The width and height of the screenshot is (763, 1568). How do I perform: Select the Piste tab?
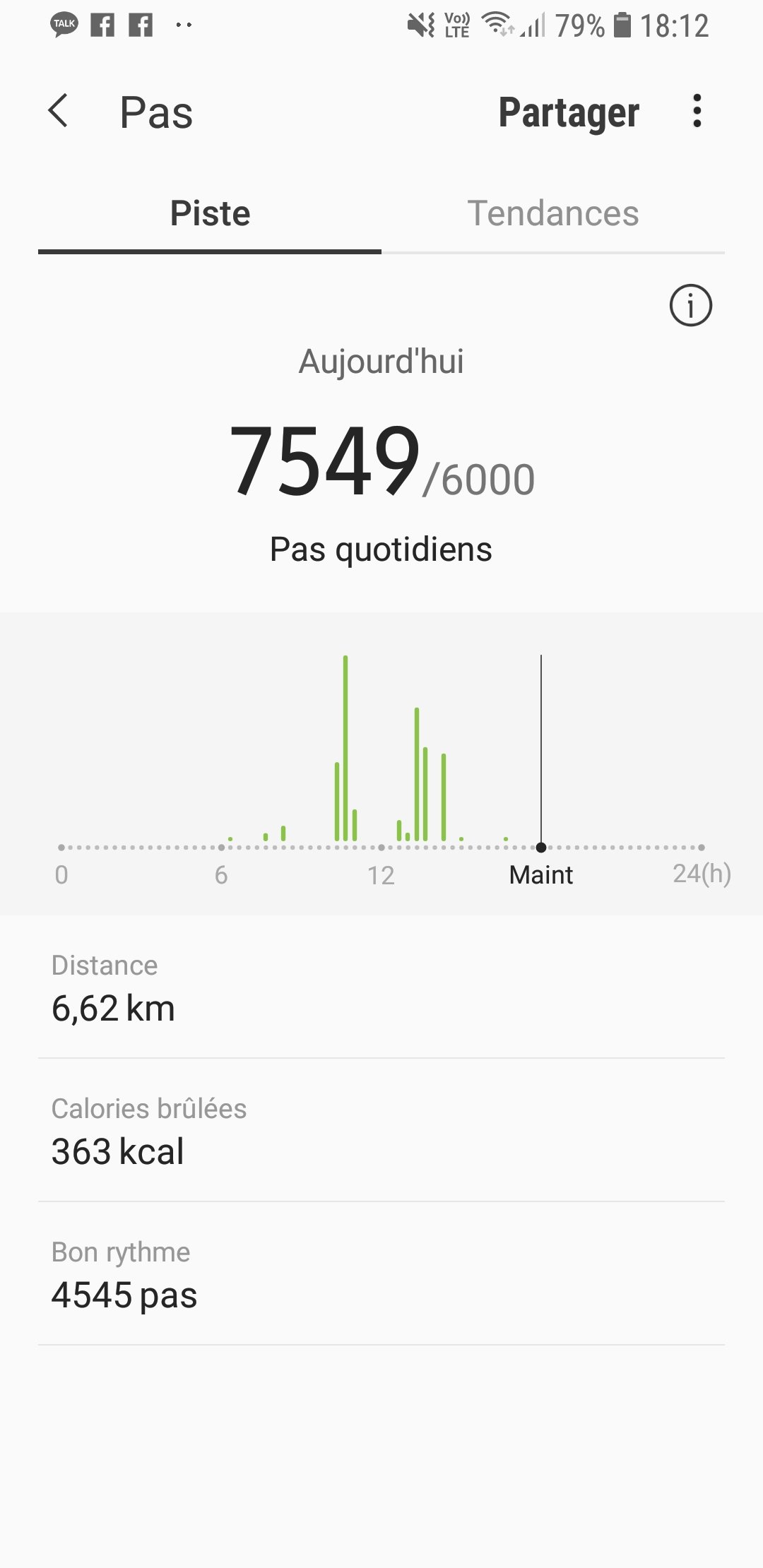[210, 214]
